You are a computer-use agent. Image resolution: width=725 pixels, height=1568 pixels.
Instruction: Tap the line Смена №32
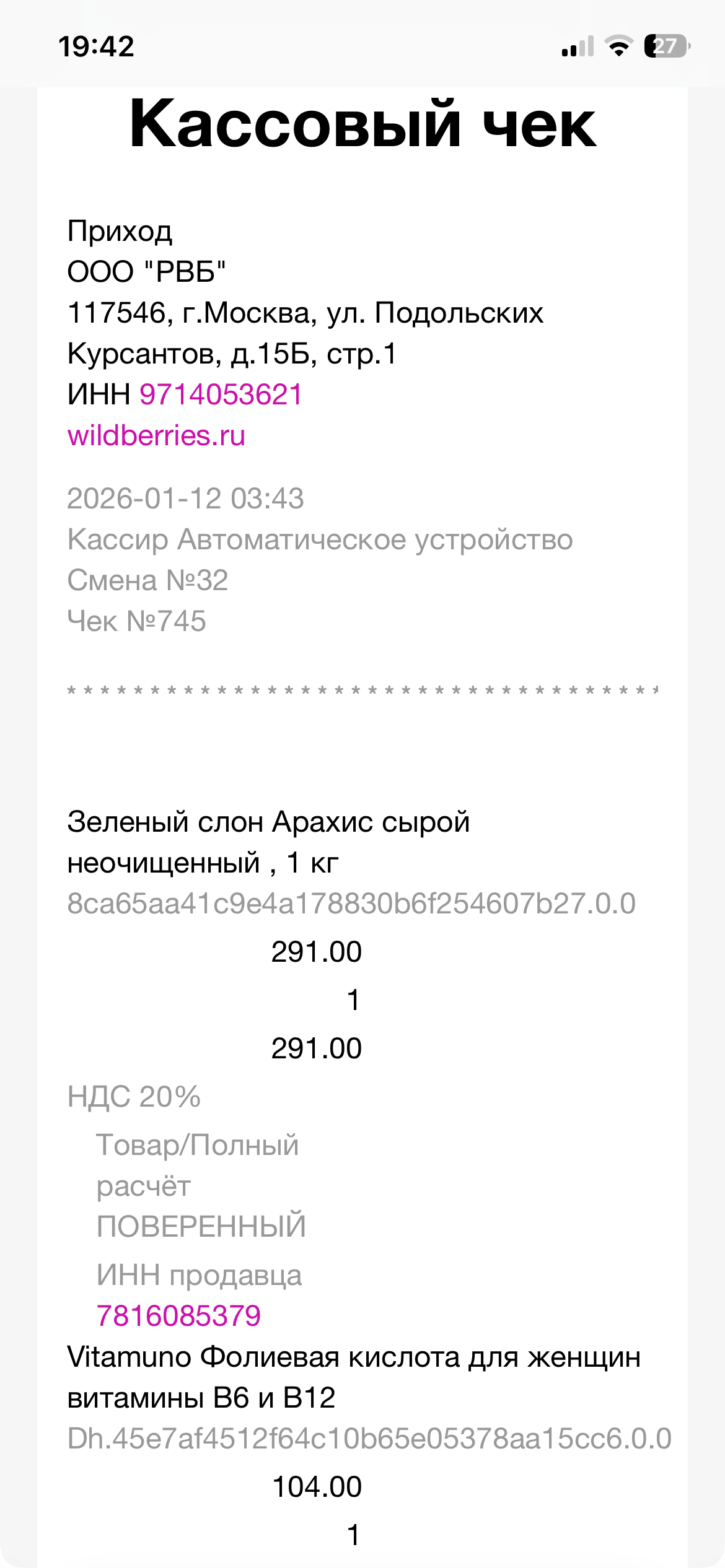pos(149,580)
